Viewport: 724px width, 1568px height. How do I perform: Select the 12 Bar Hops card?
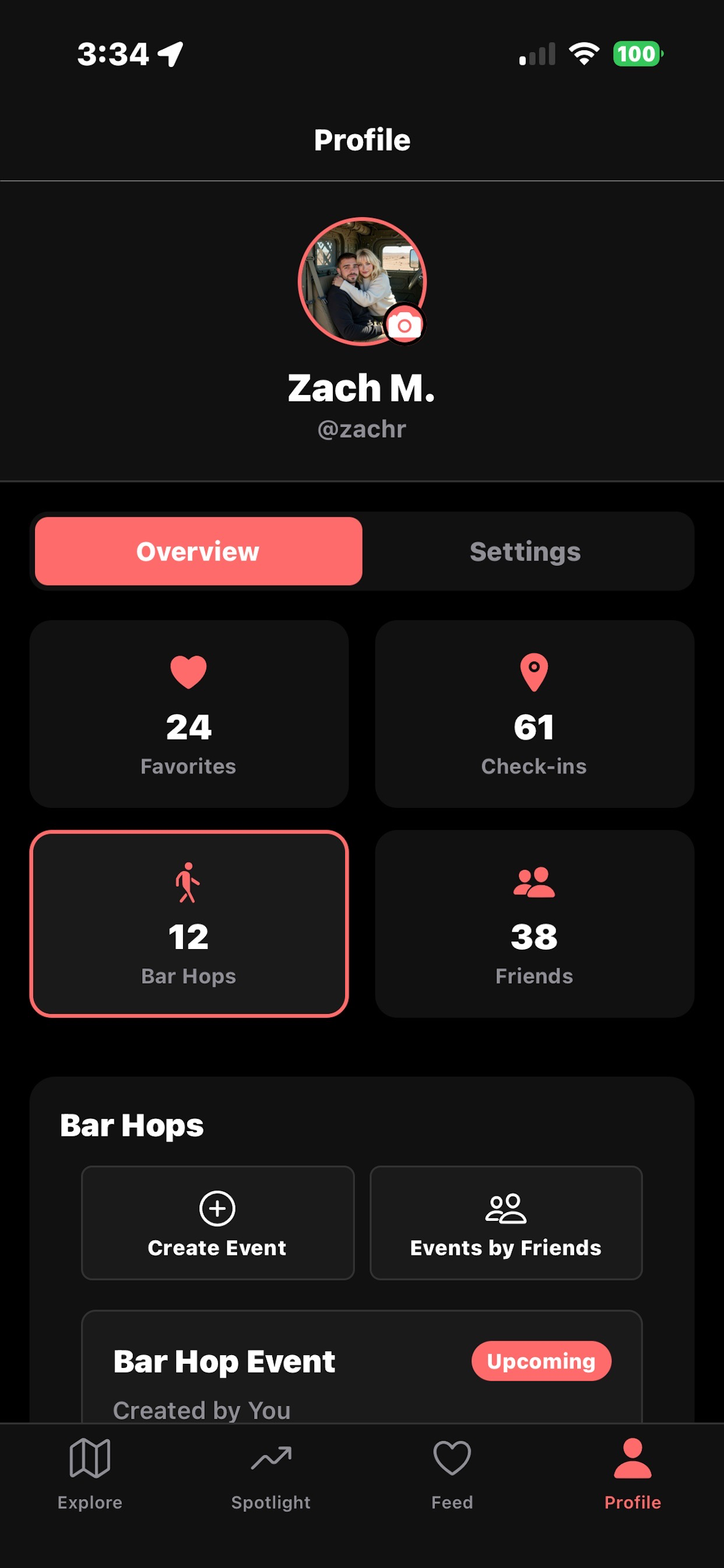pos(189,924)
